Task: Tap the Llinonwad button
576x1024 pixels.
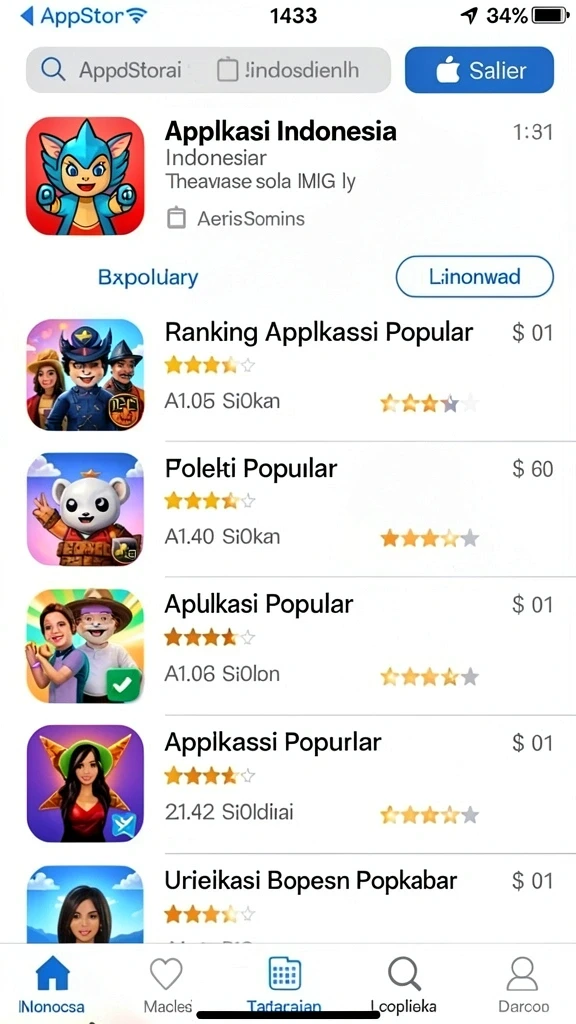Action: 475,277
